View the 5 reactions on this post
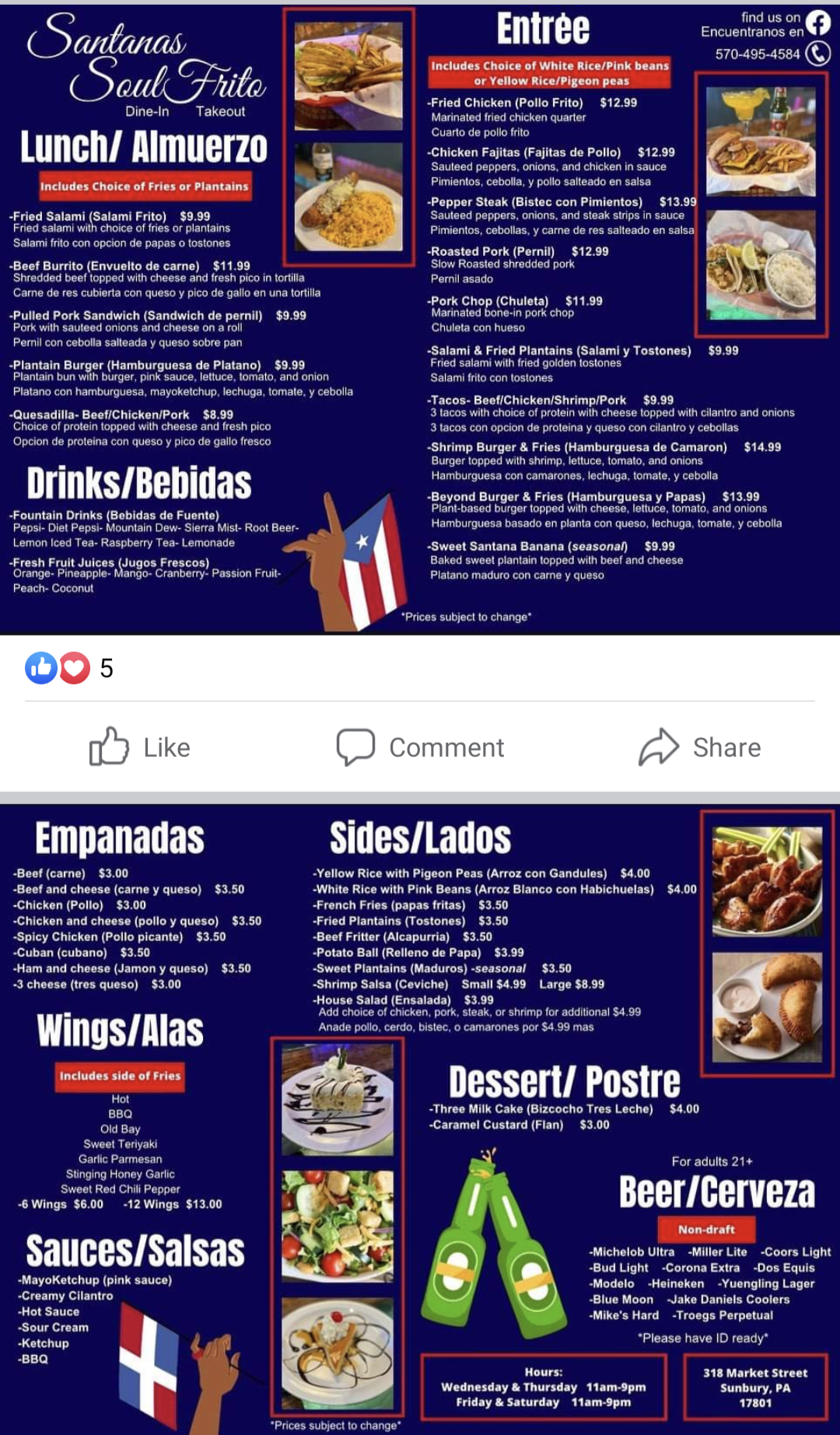Image resolution: width=840 pixels, height=1435 pixels. pyautogui.click(x=70, y=668)
